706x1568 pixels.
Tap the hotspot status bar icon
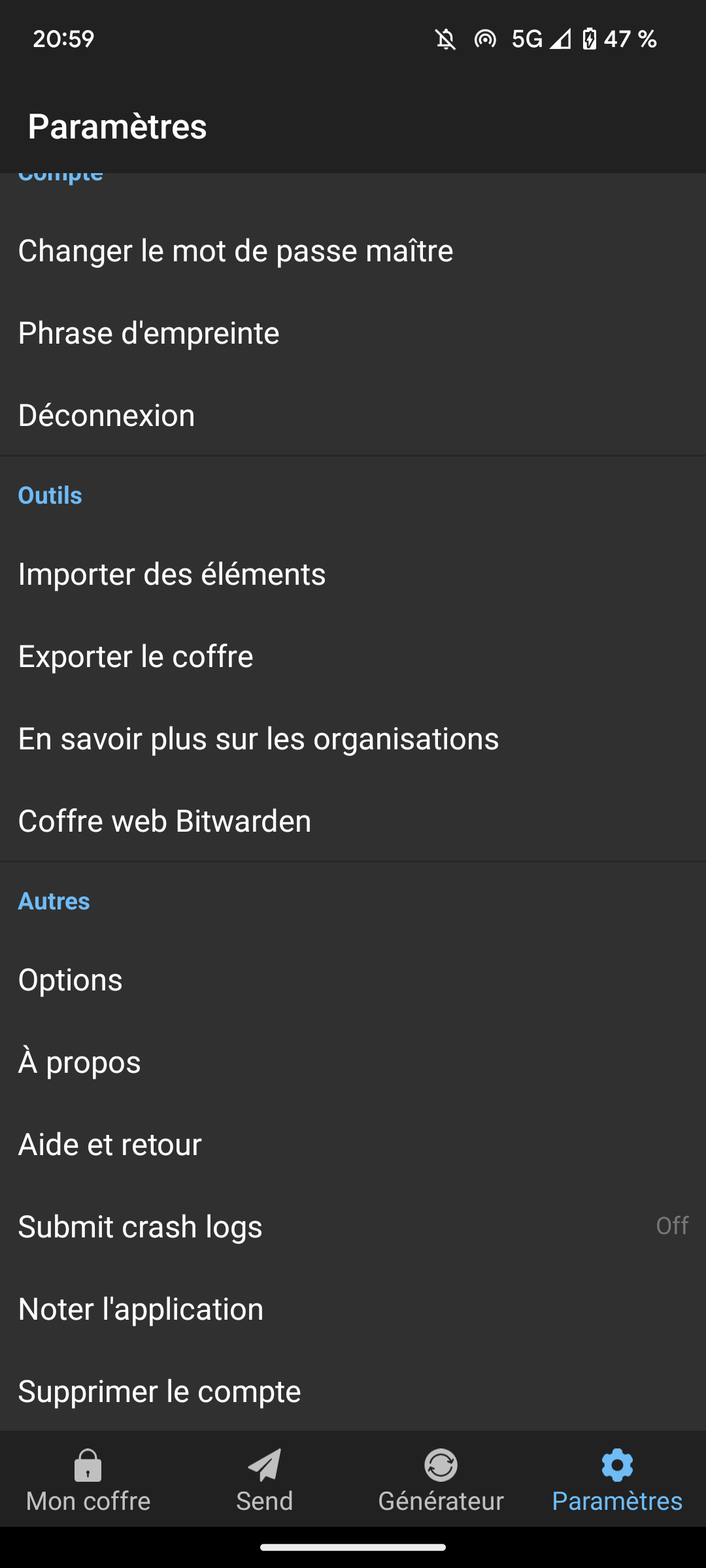(484, 39)
